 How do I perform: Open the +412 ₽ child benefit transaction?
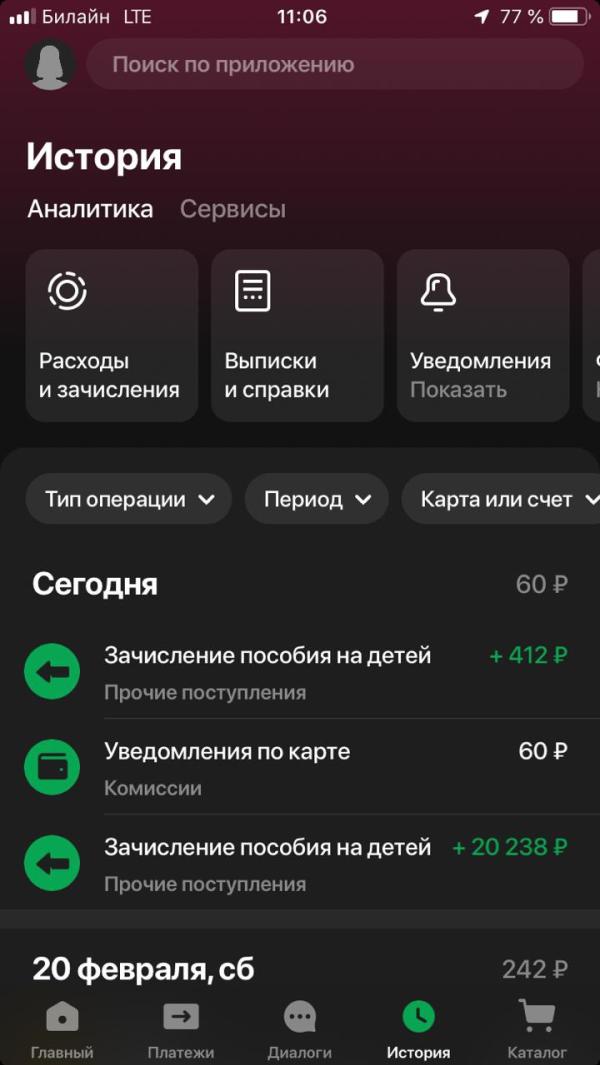[300, 671]
